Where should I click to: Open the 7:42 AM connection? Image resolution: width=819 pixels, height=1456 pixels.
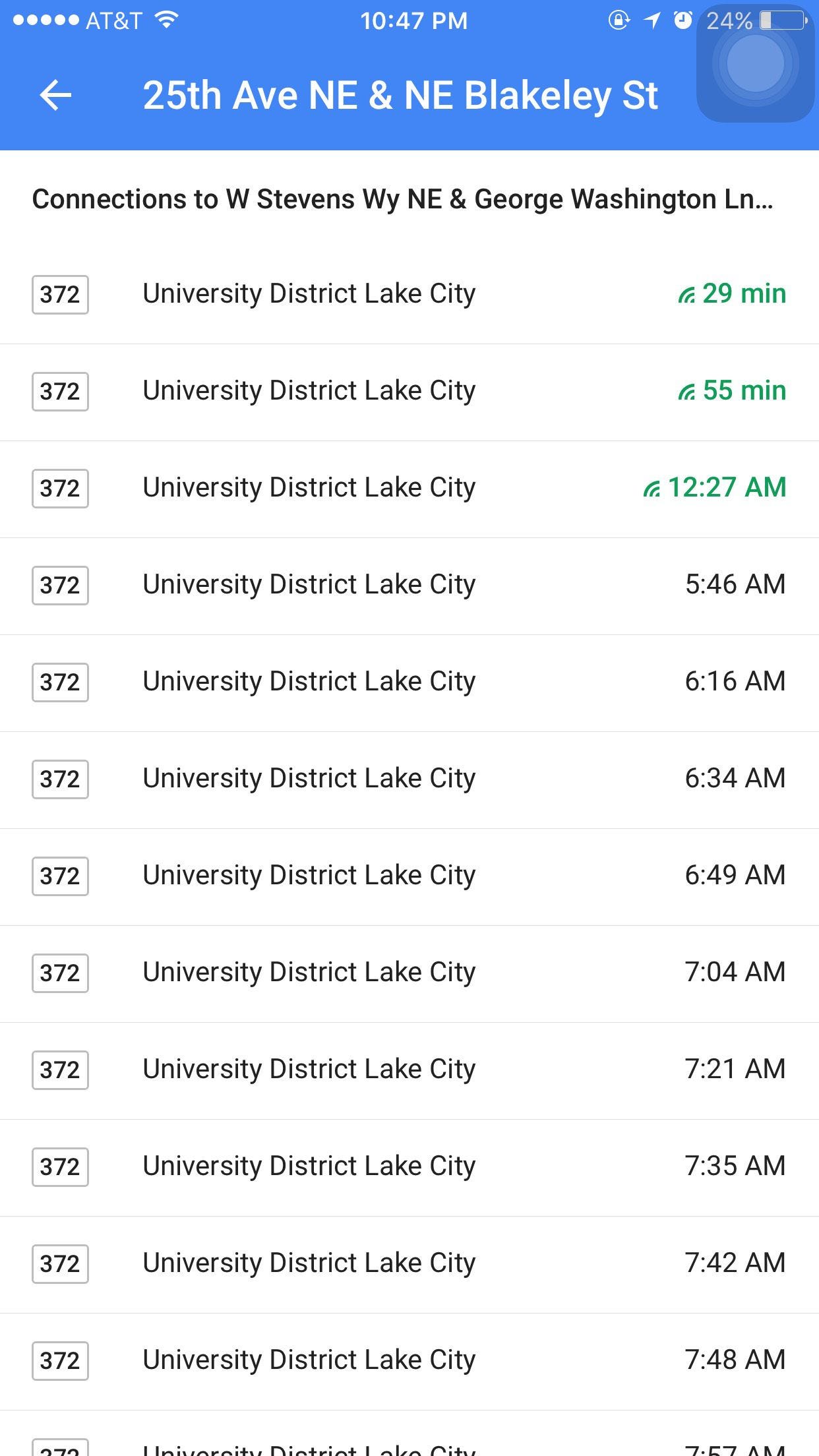tap(409, 1263)
